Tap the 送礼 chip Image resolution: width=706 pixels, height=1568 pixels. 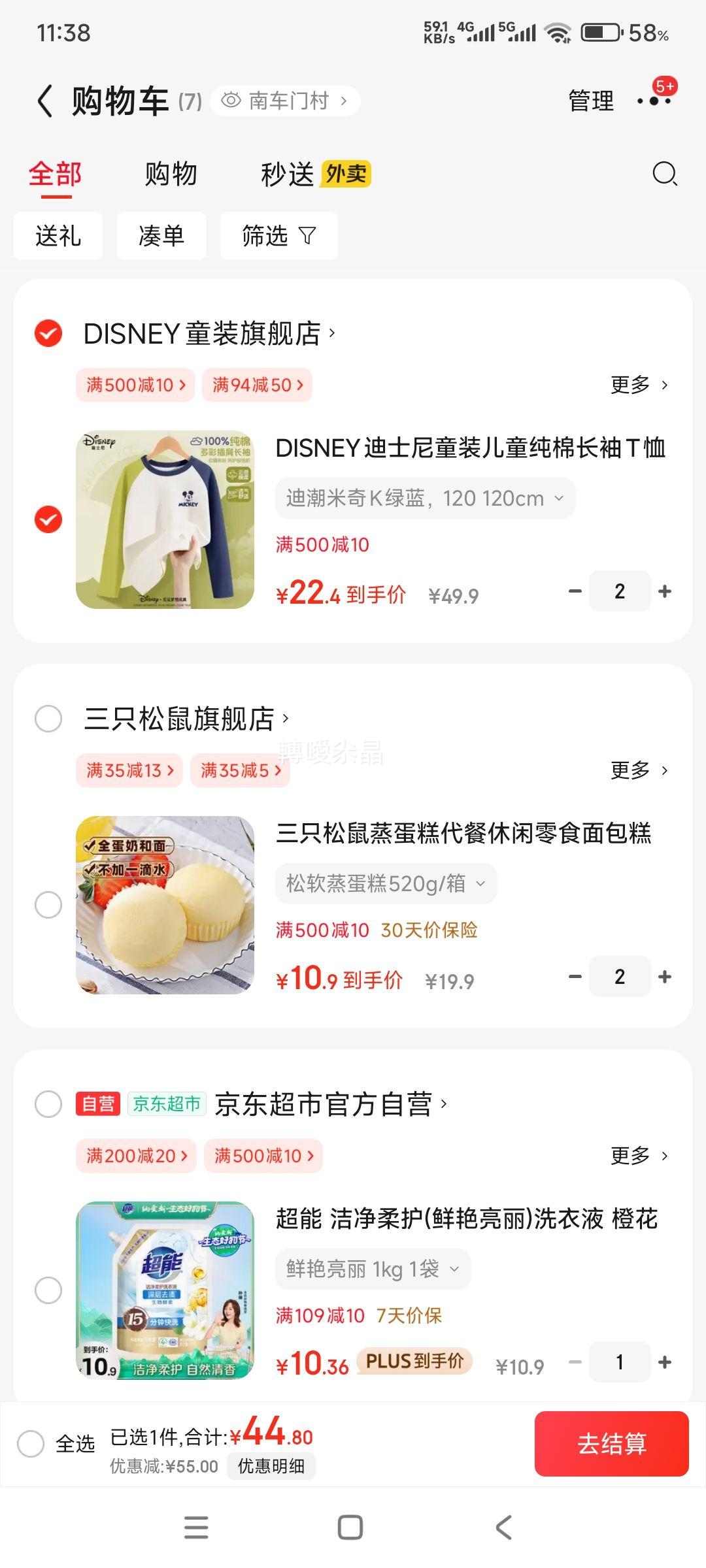pos(58,236)
